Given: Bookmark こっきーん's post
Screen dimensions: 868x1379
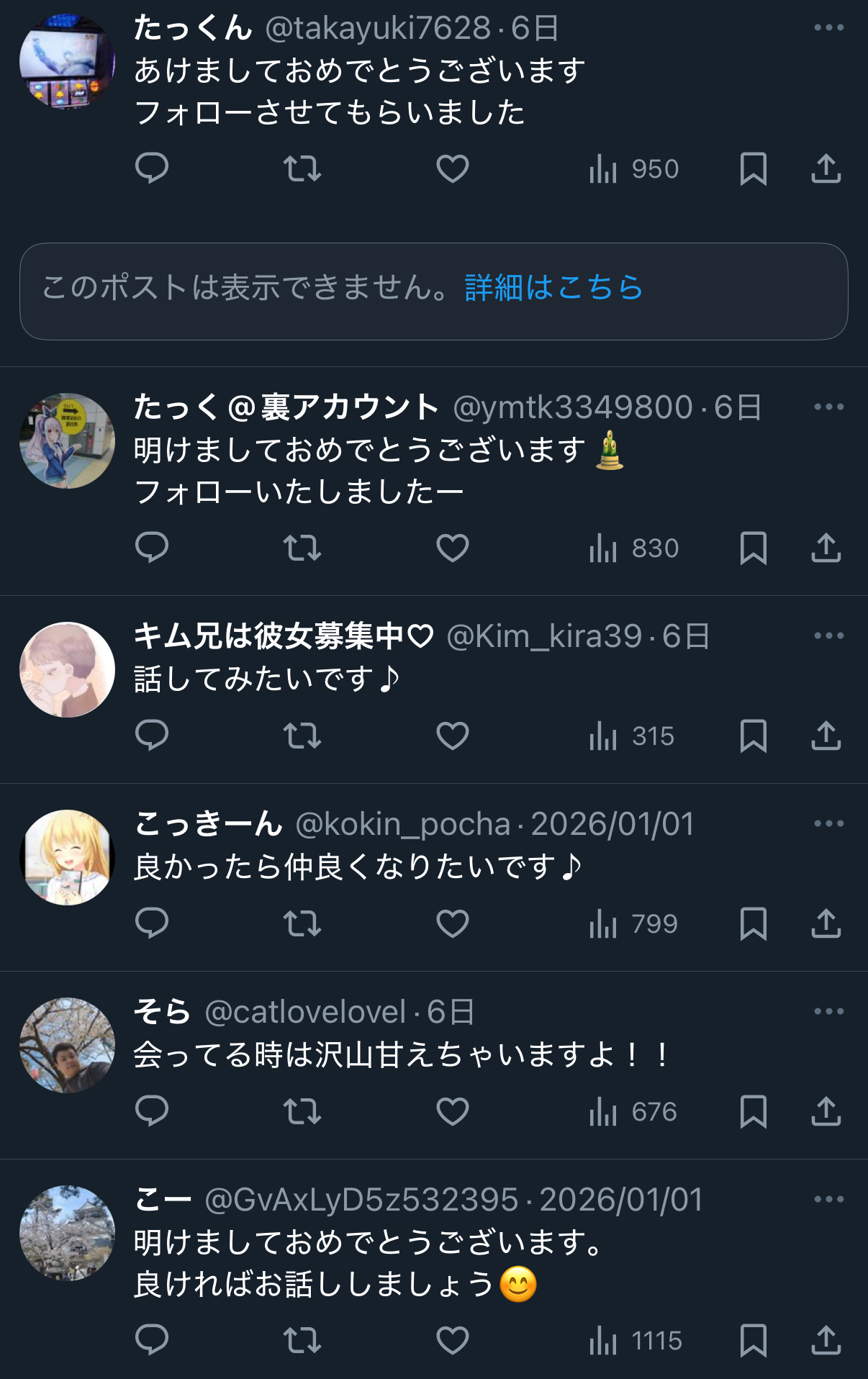Looking at the screenshot, I should tap(754, 924).
